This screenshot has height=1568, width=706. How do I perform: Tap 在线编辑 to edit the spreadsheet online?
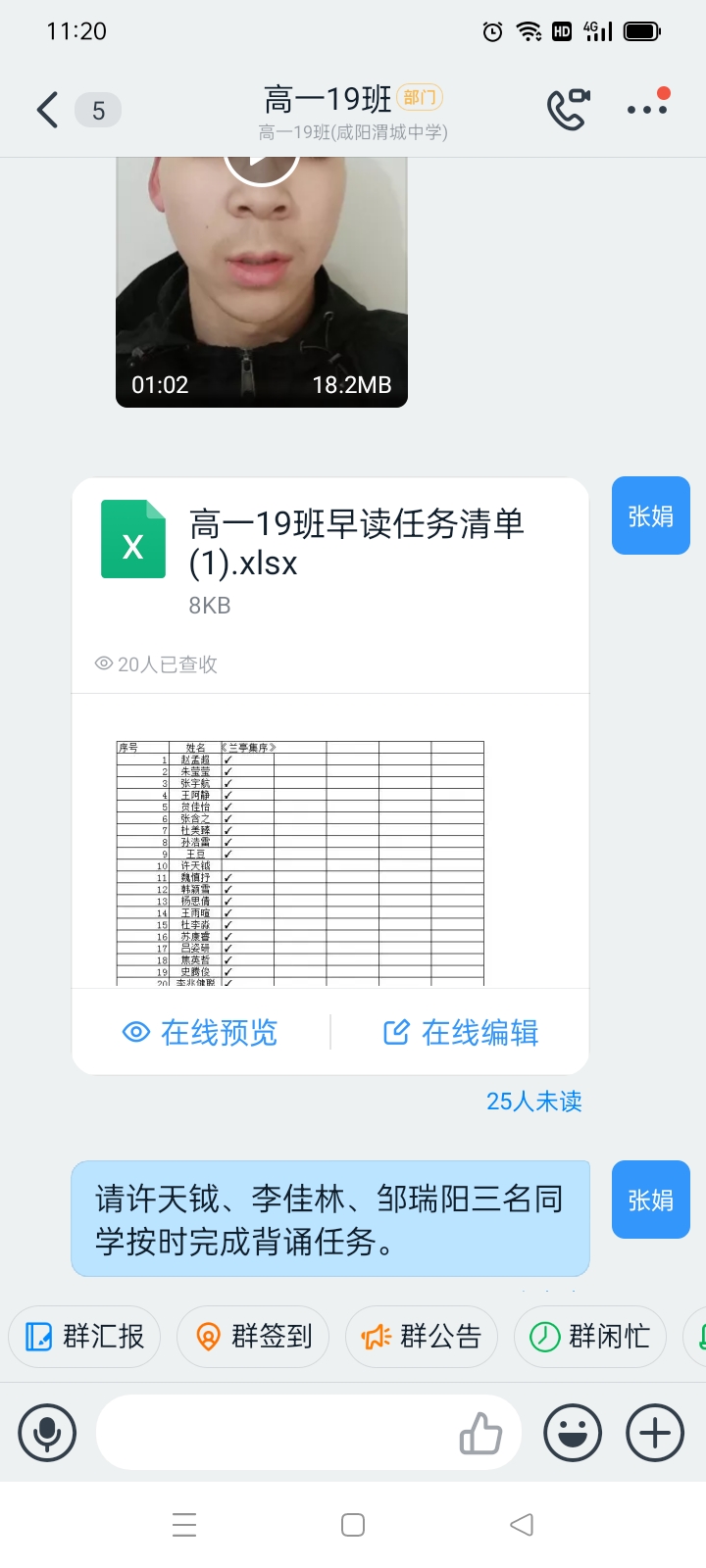461,1032
